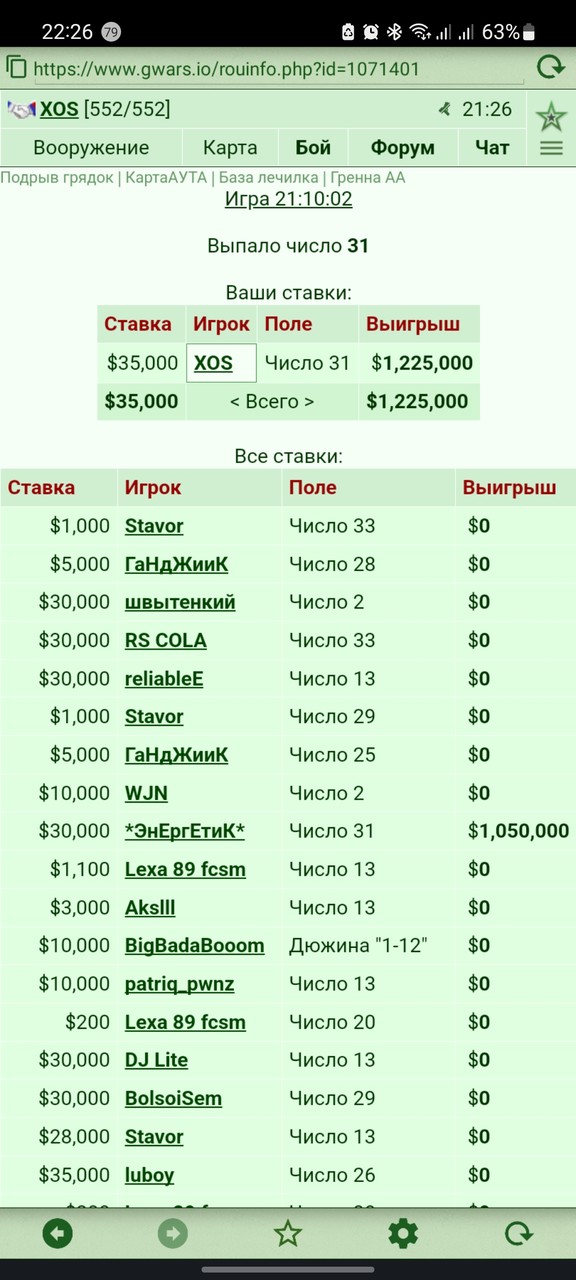The width and height of the screenshot is (576, 1280).
Task: Go to the Бой tab
Action: (x=313, y=147)
